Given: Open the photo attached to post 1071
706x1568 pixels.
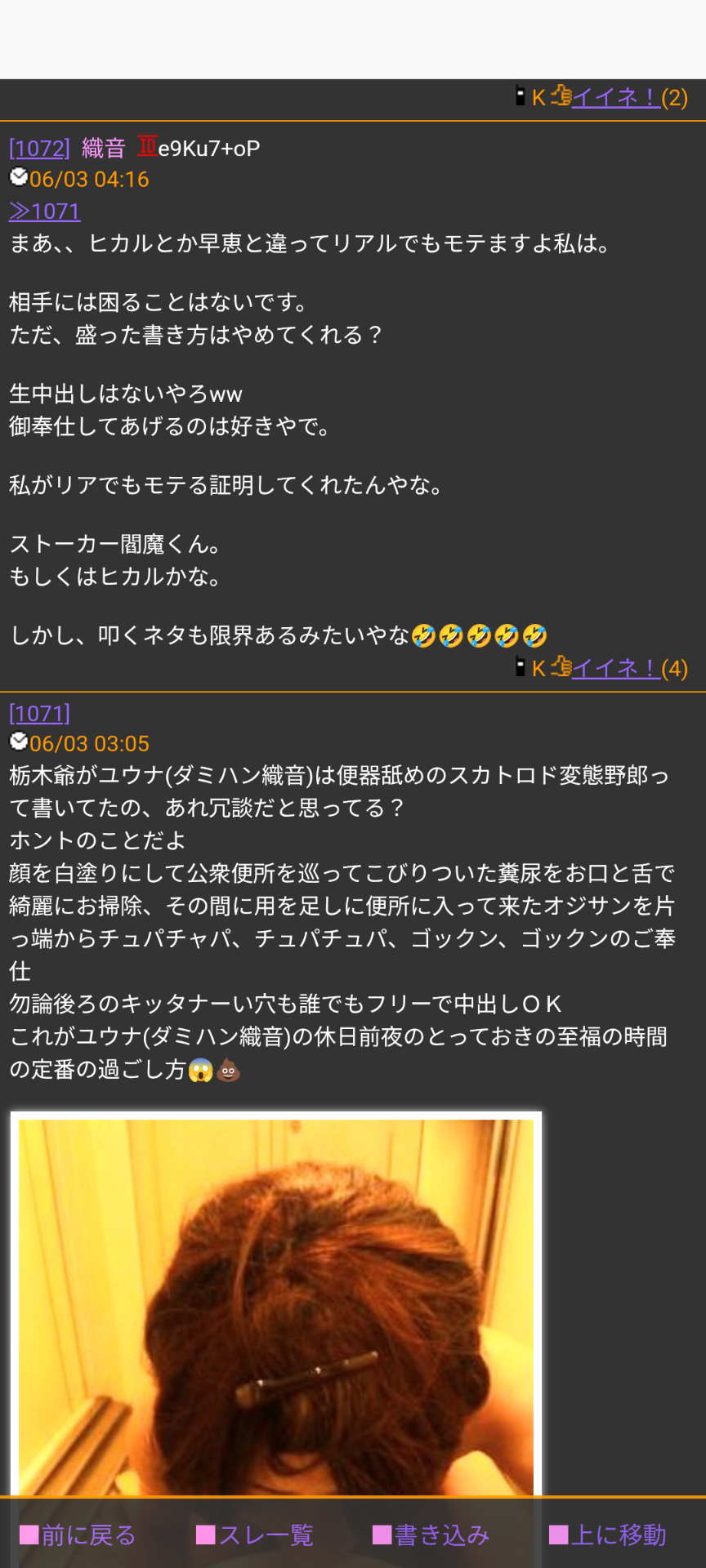Looking at the screenshot, I should click(x=276, y=1307).
